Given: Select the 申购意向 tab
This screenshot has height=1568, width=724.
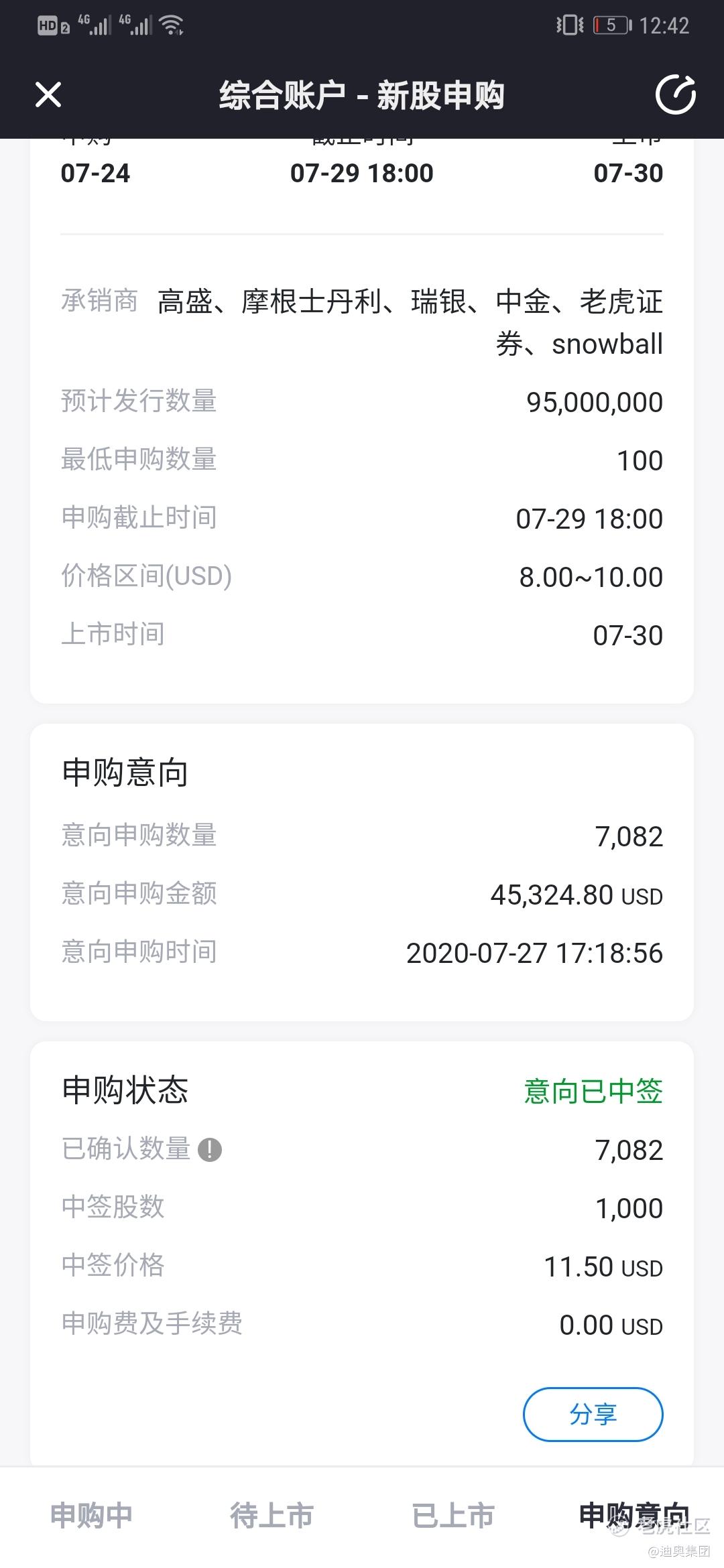Looking at the screenshot, I should coord(633,1516).
